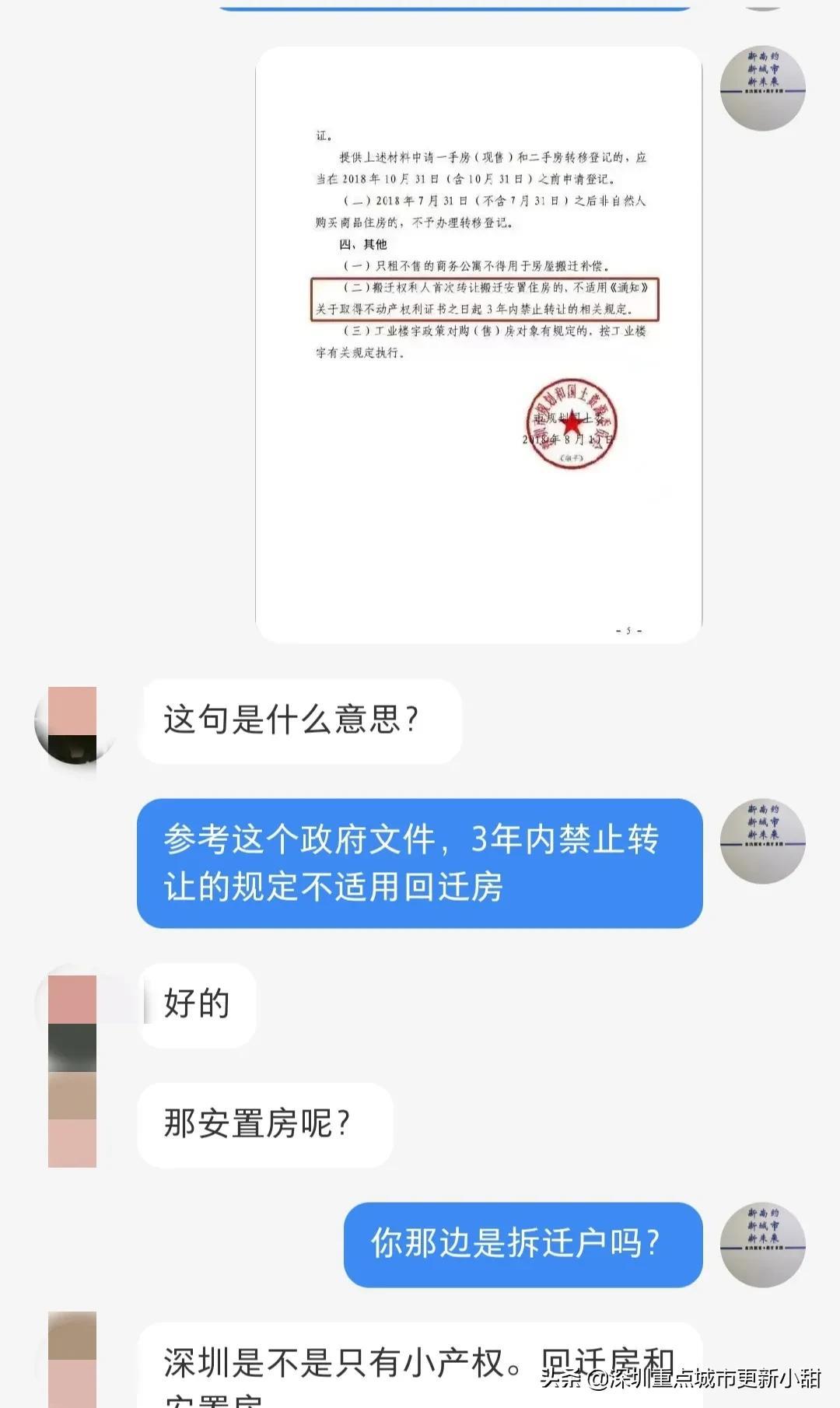Open the government document image message

click(478, 345)
